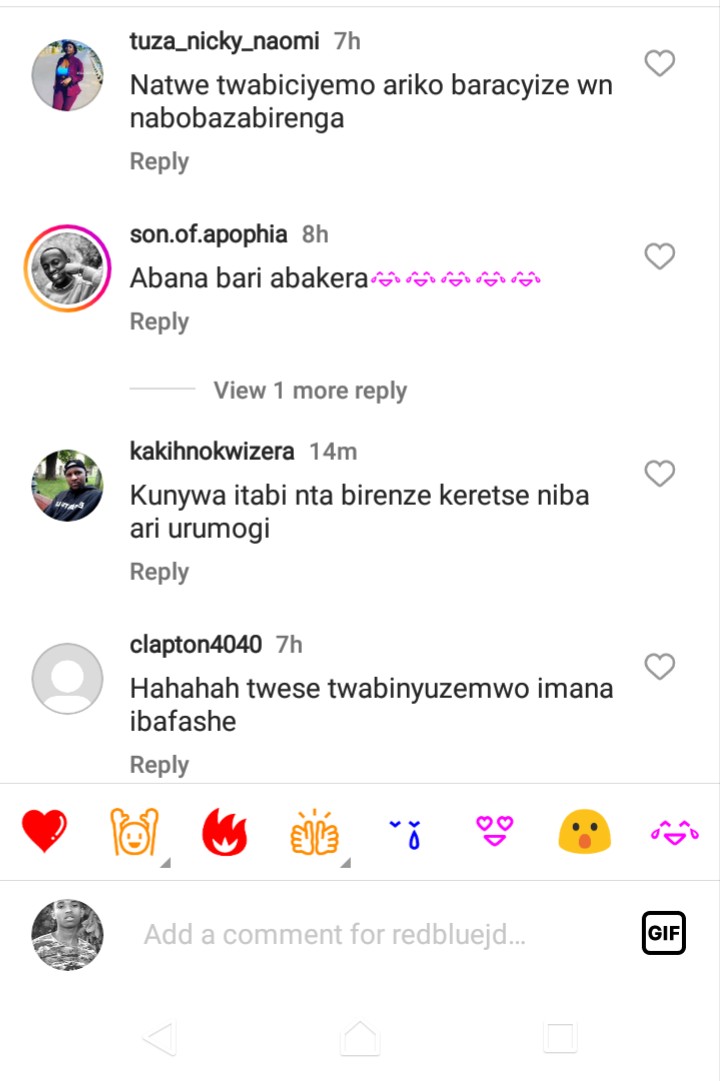This screenshot has width=720, height=1081.
Task: Insert the heart-eyes emoji
Action: [494, 832]
